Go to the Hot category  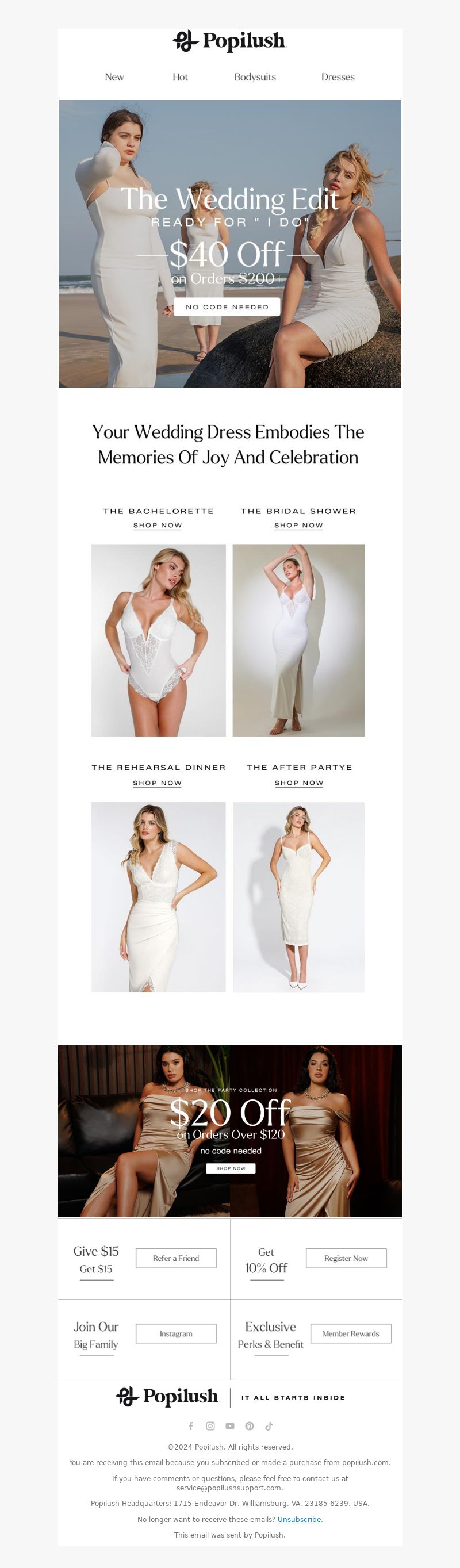[180, 77]
